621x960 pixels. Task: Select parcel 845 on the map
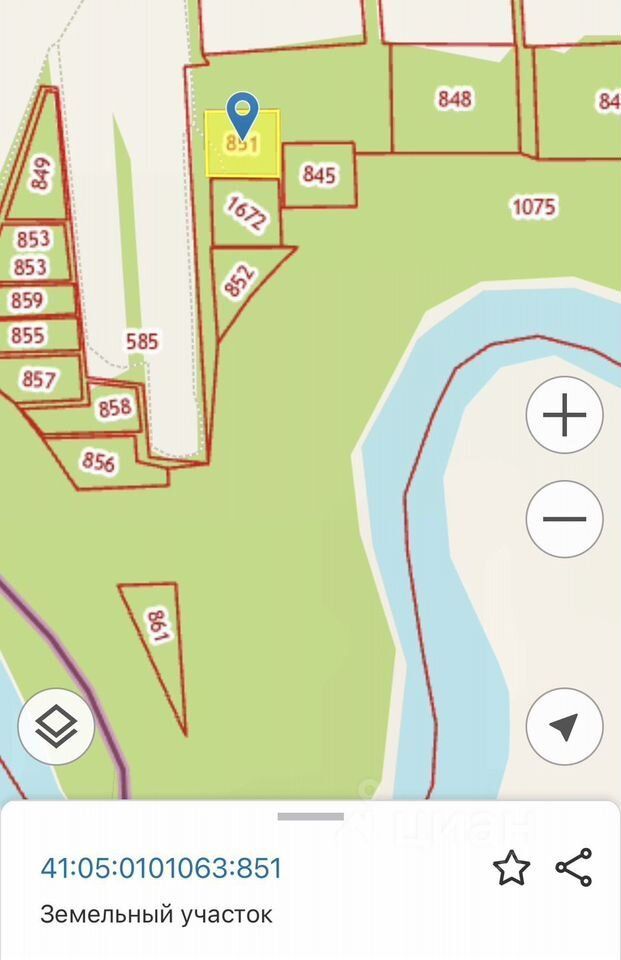319,175
